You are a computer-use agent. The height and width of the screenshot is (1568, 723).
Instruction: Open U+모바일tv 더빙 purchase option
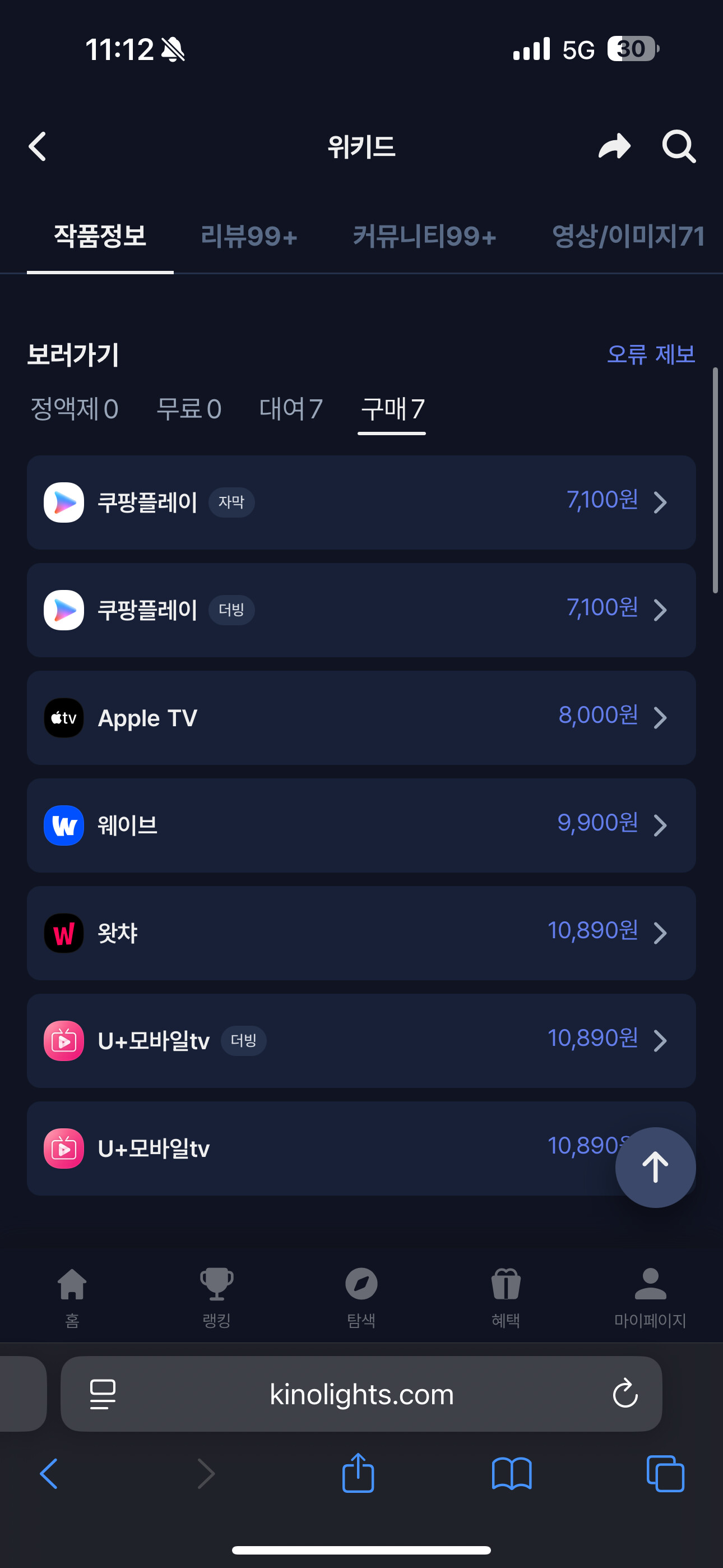point(361,1041)
